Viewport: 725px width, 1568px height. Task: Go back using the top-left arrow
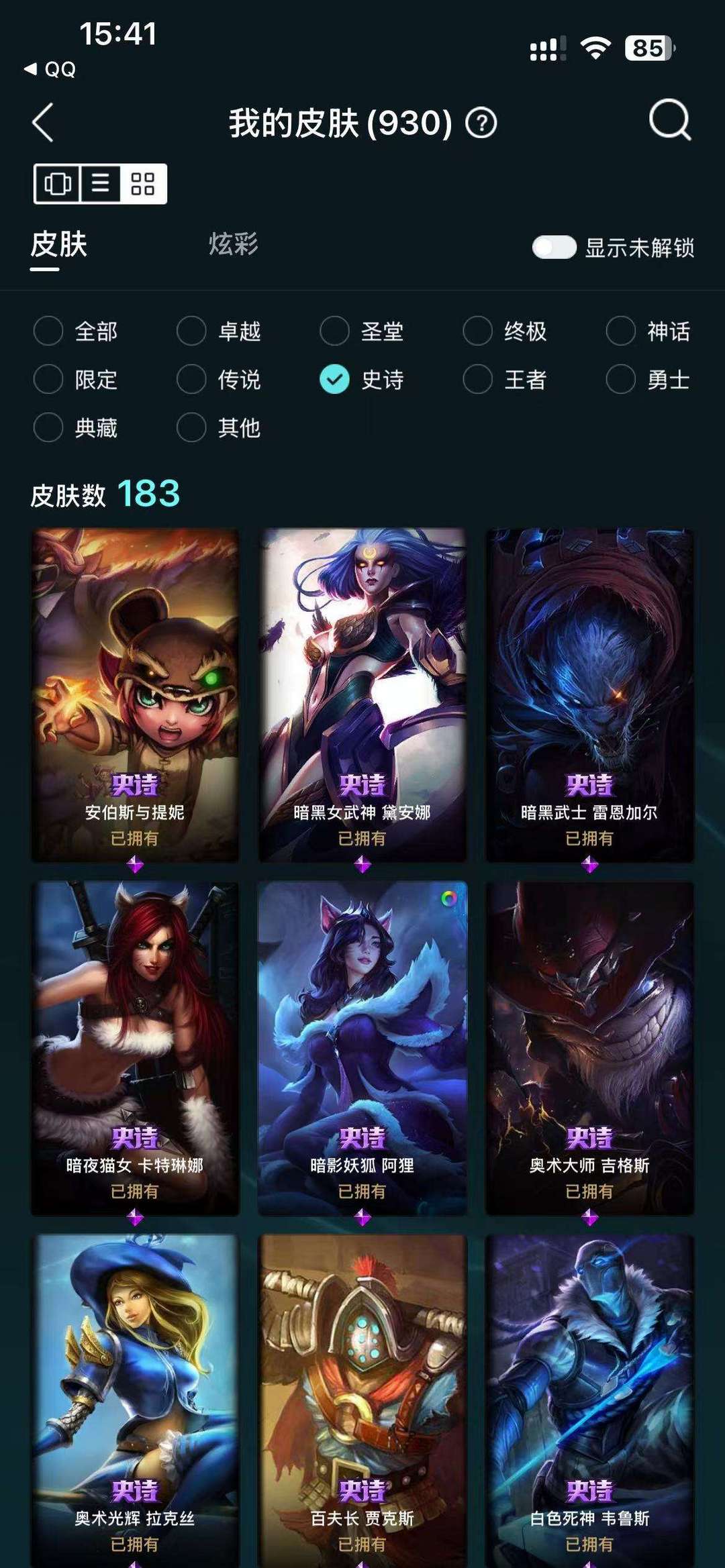click(x=42, y=123)
